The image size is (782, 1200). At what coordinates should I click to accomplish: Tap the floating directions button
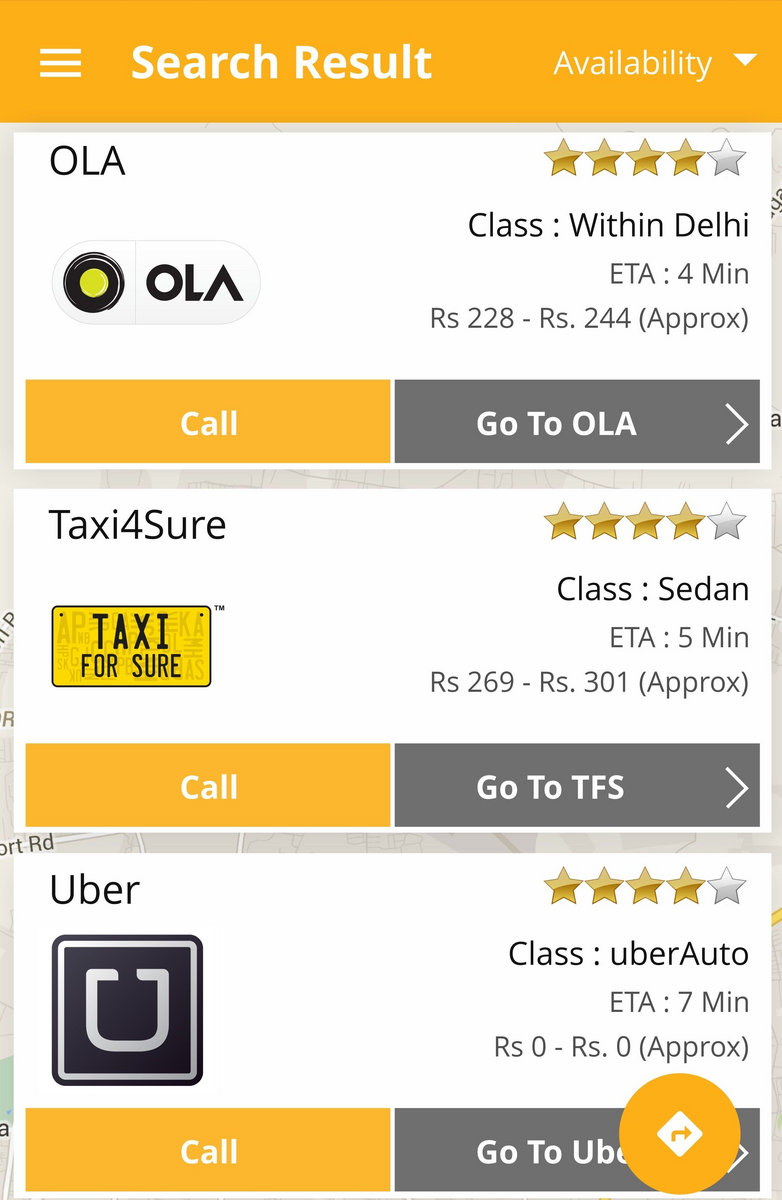(680, 1133)
